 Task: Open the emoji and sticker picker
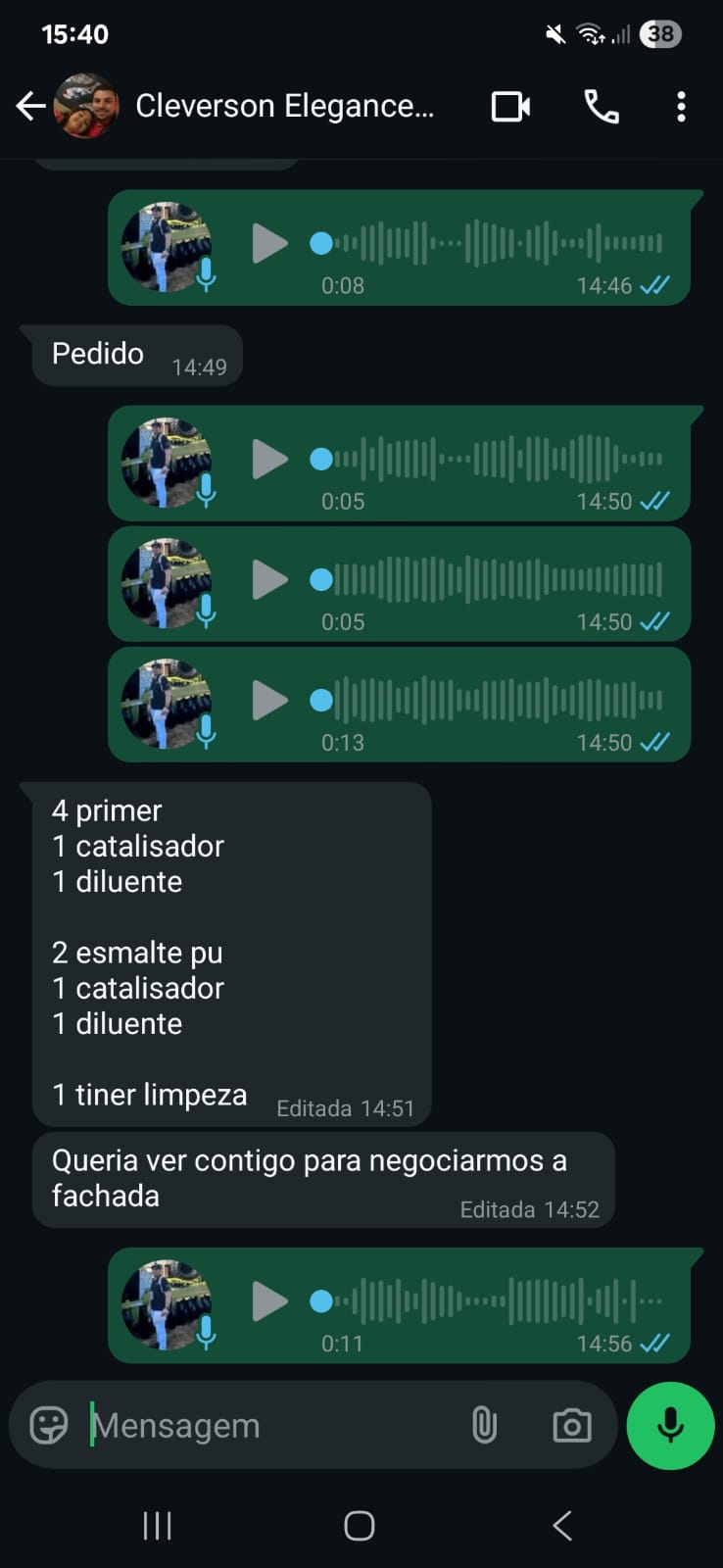click(49, 1425)
